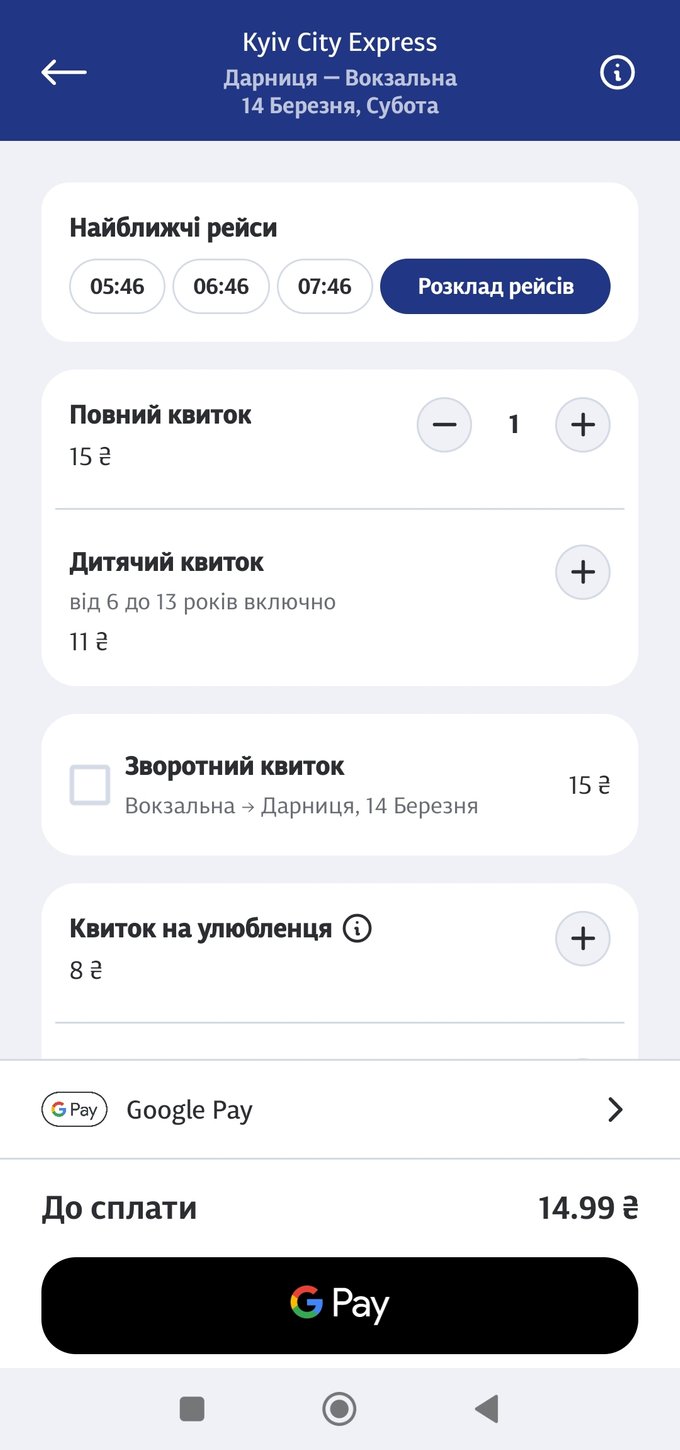The image size is (680, 1450).
Task: Go to the system home screen
Action: point(340,1410)
